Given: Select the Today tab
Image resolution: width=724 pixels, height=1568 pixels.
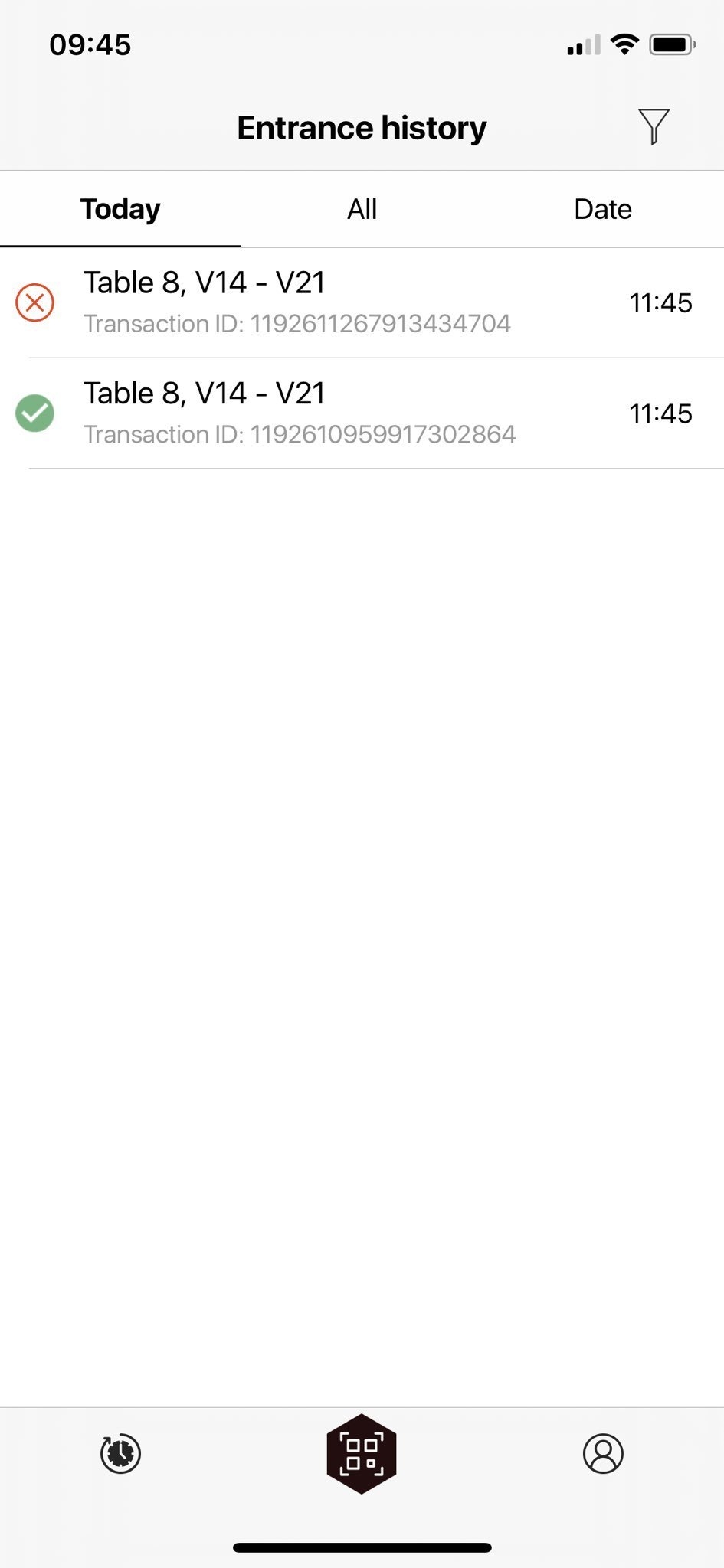Looking at the screenshot, I should click(x=120, y=209).
